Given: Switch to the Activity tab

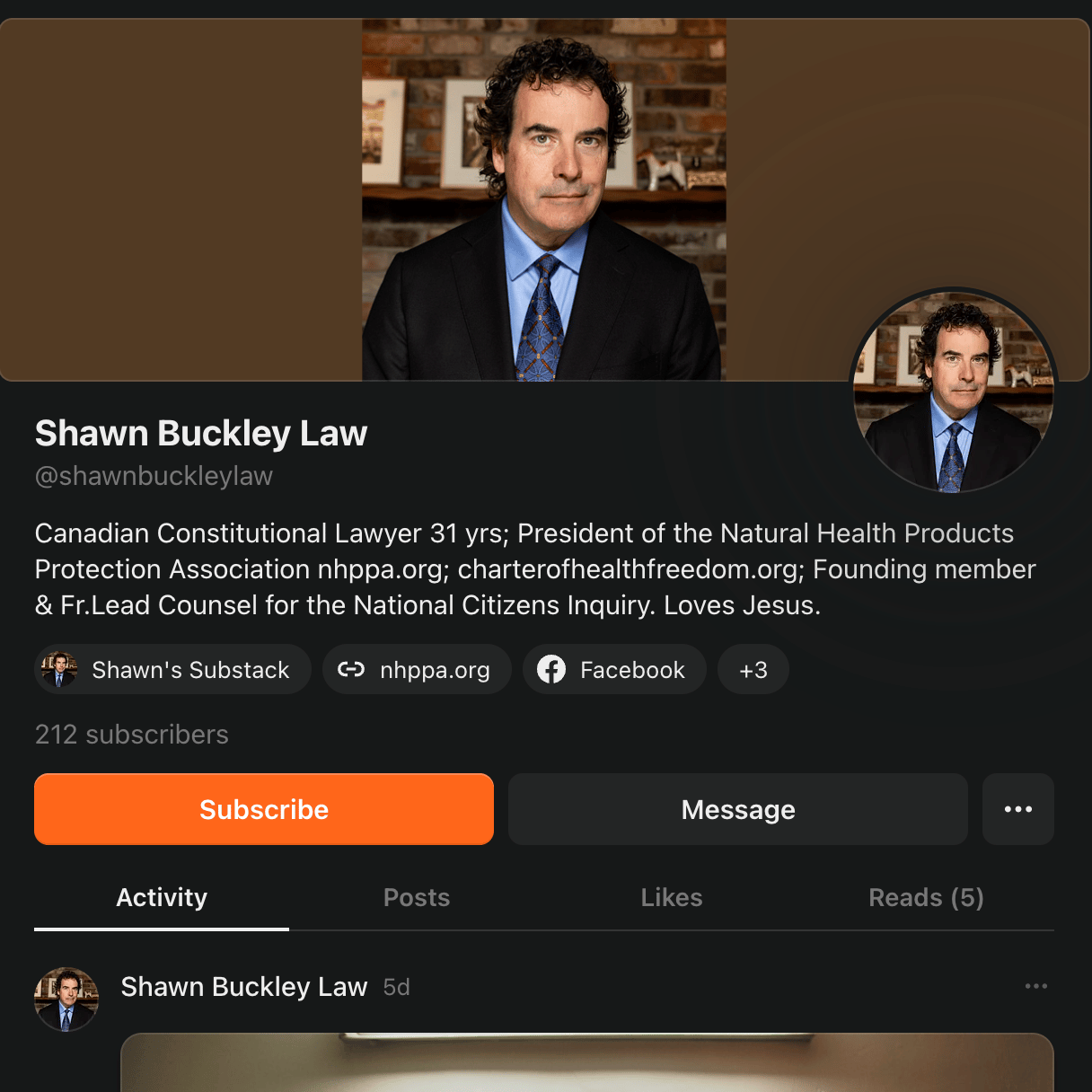Looking at the screenshot, I should [x=162, y=898].
